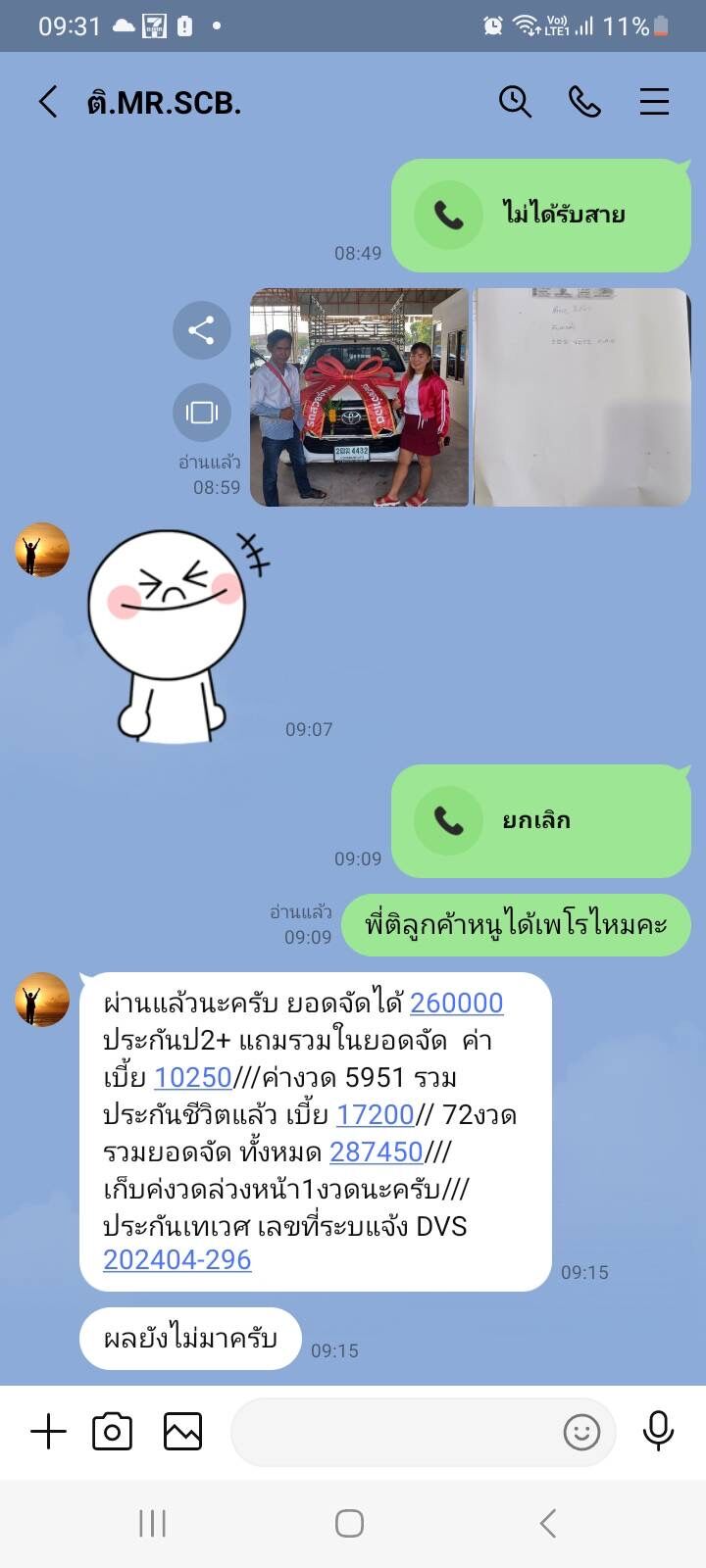Open the plus attachment menu
This screenshot has width=706, height=1568.
point(48,1432)
